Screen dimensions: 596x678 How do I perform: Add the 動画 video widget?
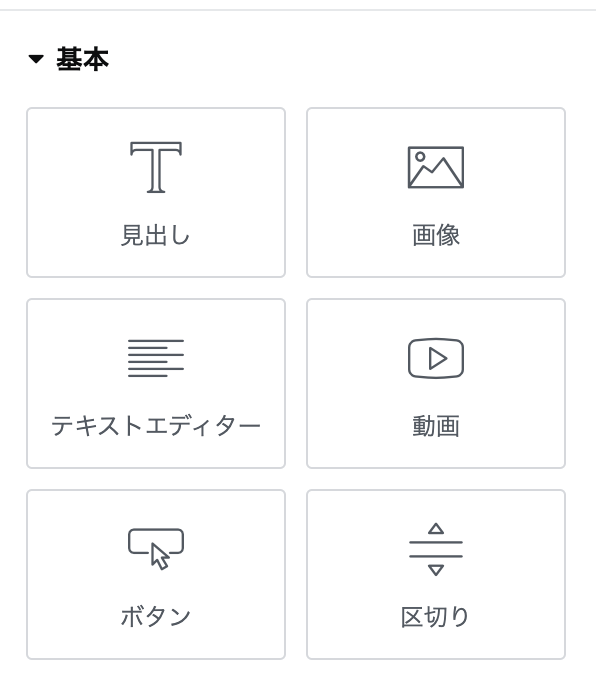tap(436, 384)
